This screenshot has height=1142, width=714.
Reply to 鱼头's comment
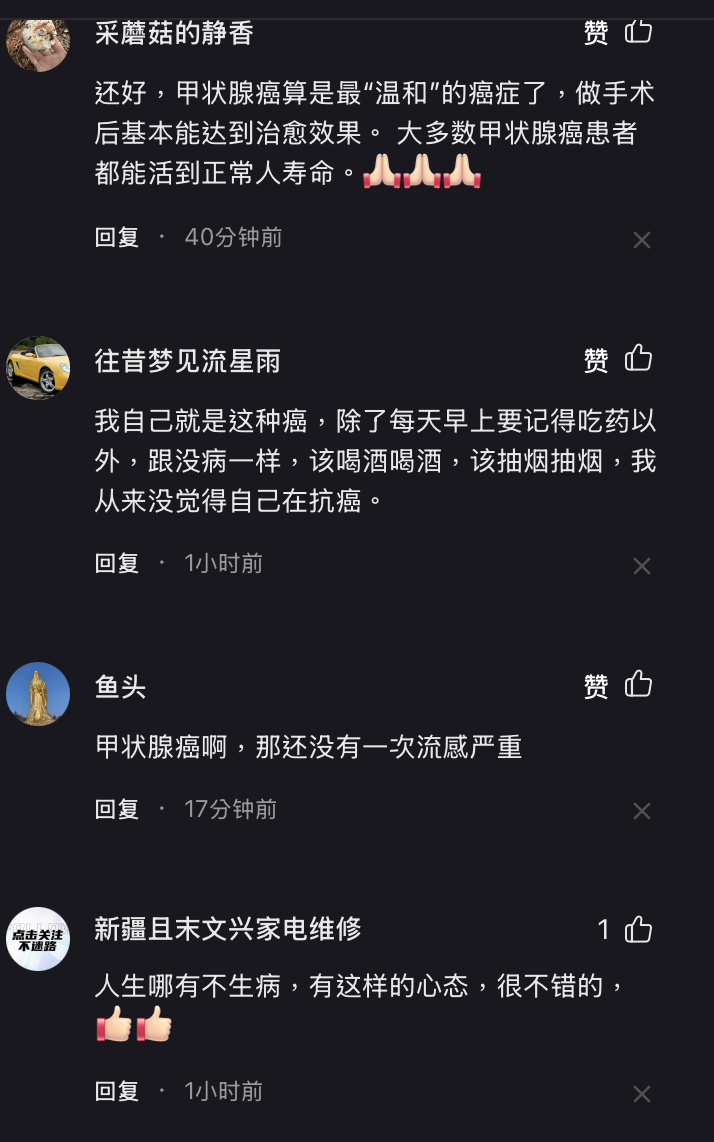[x=117, y=809]
